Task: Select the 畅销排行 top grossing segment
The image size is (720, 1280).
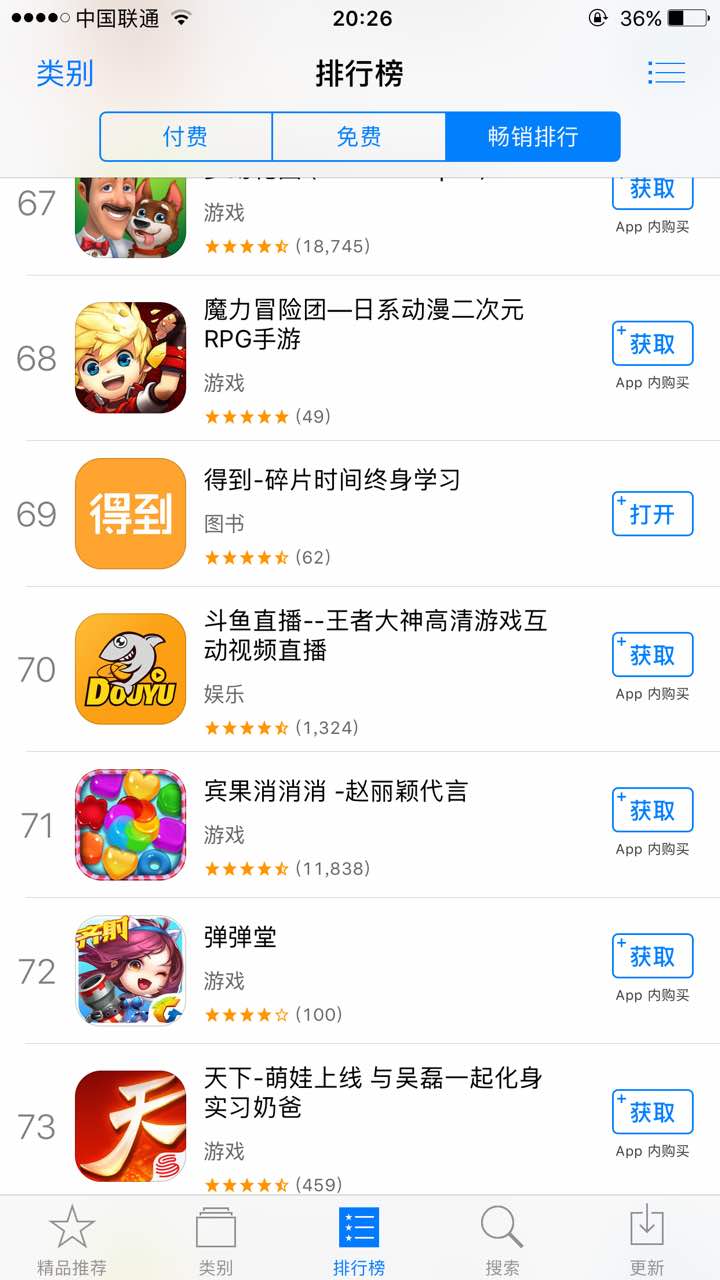Action: 532,136
